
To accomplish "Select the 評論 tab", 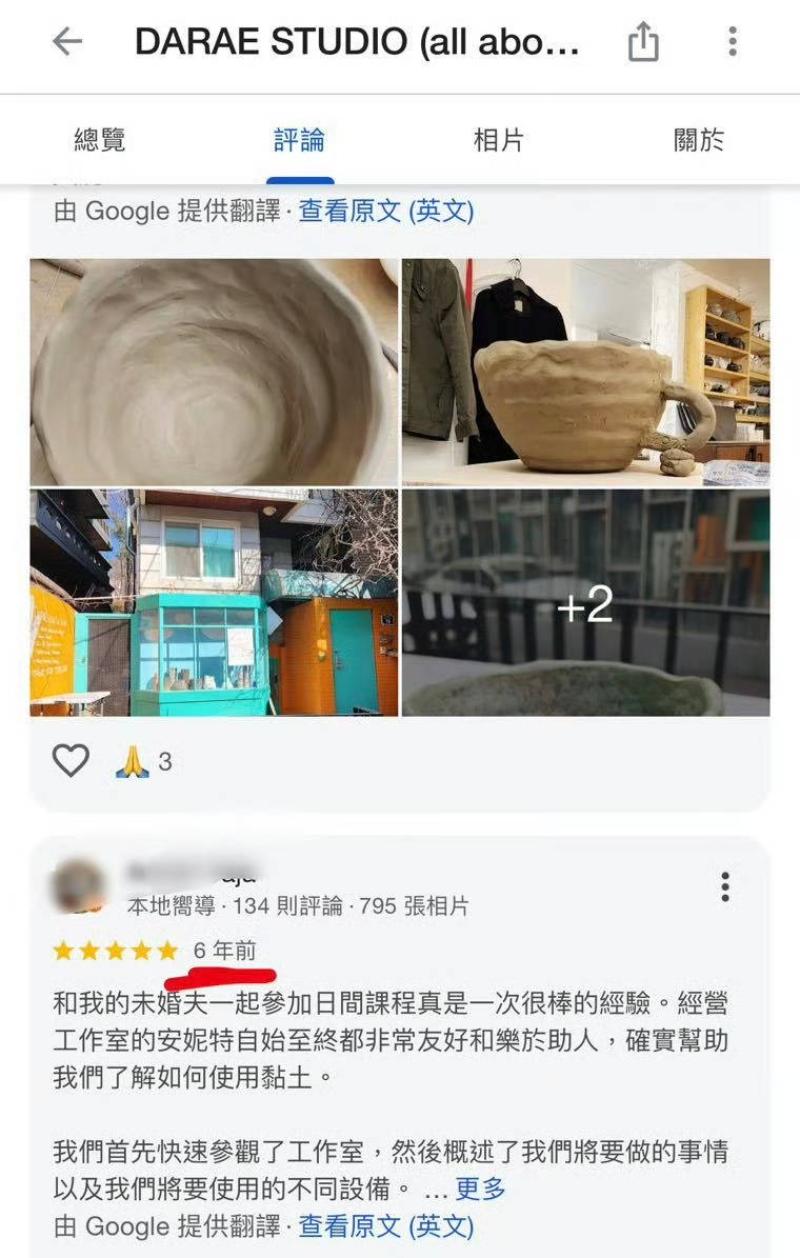I will pos(299,140).
